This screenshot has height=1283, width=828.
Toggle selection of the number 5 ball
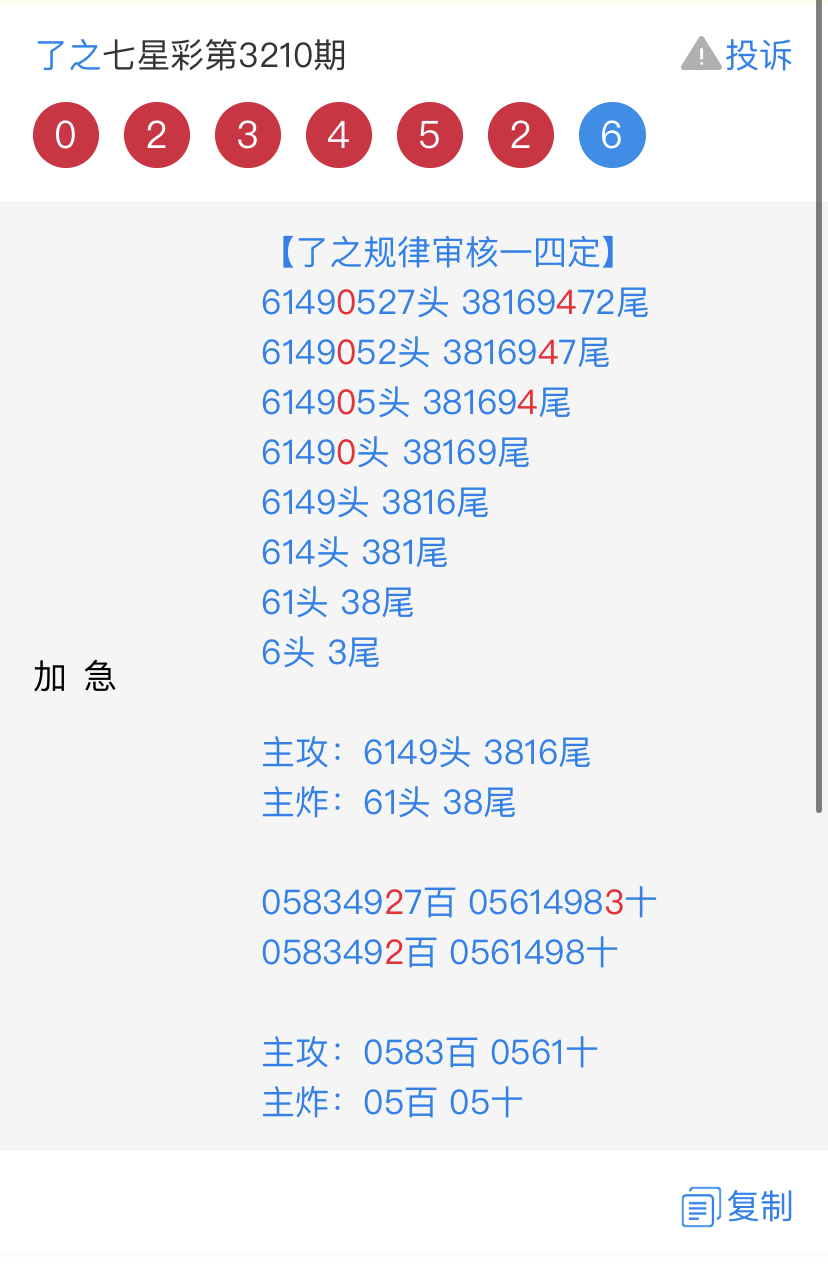click(430, 134)
